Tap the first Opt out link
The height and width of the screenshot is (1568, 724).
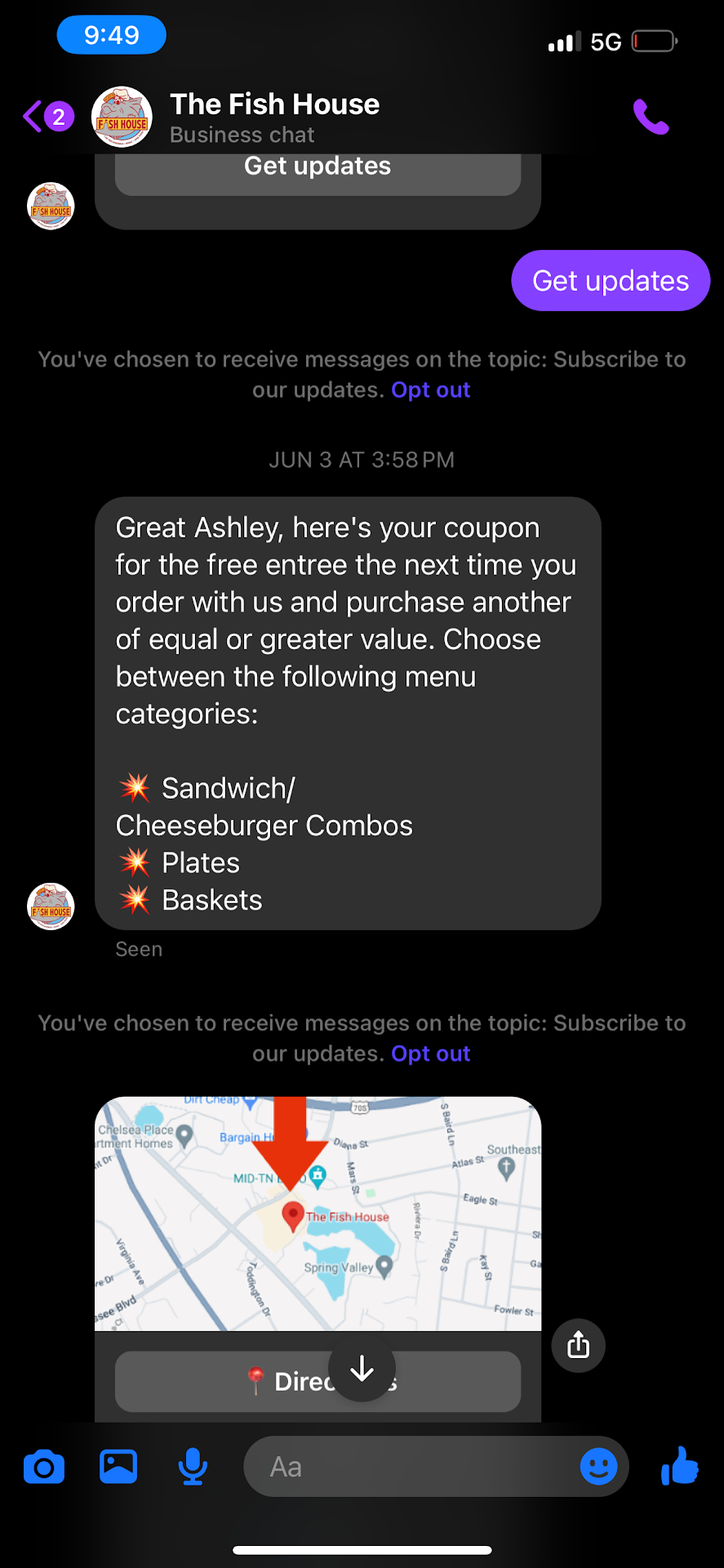coord(430,390)
